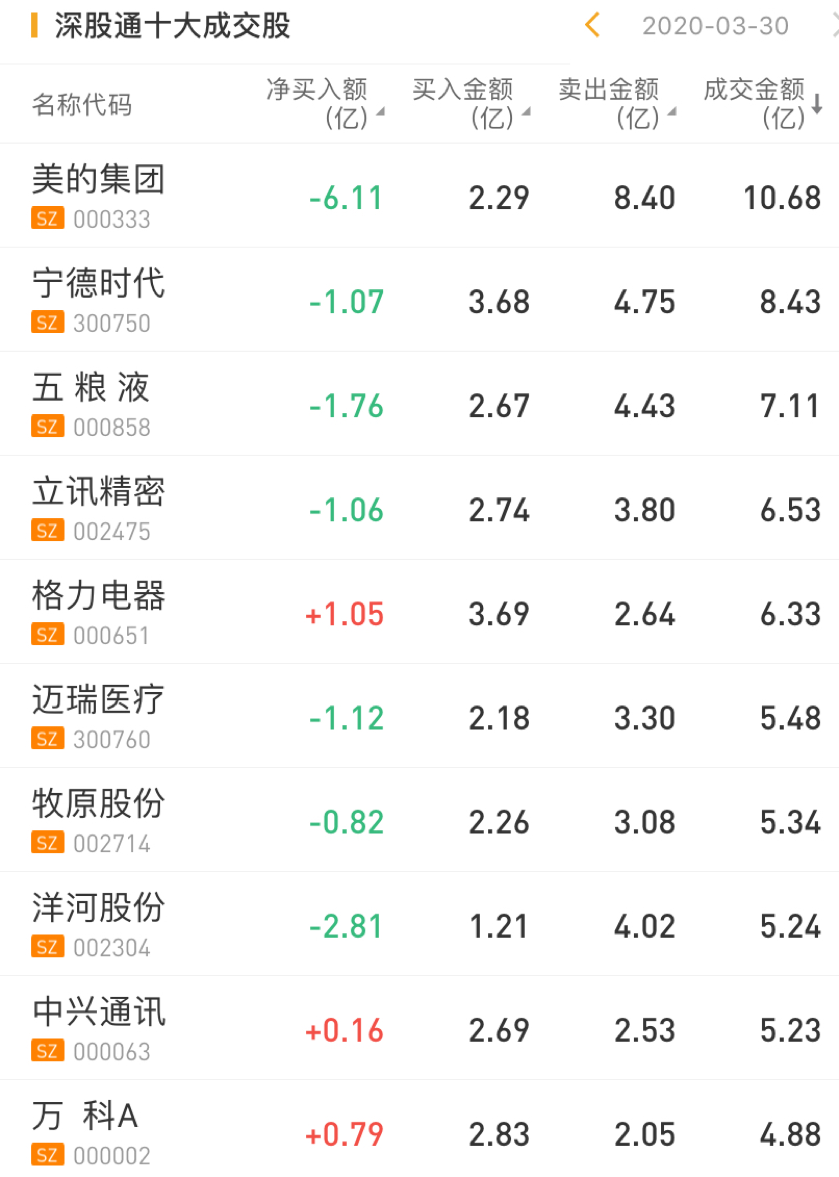Sort by 成交金额 column
This screenshot has height=1177, width=839.
pos(761,104)
